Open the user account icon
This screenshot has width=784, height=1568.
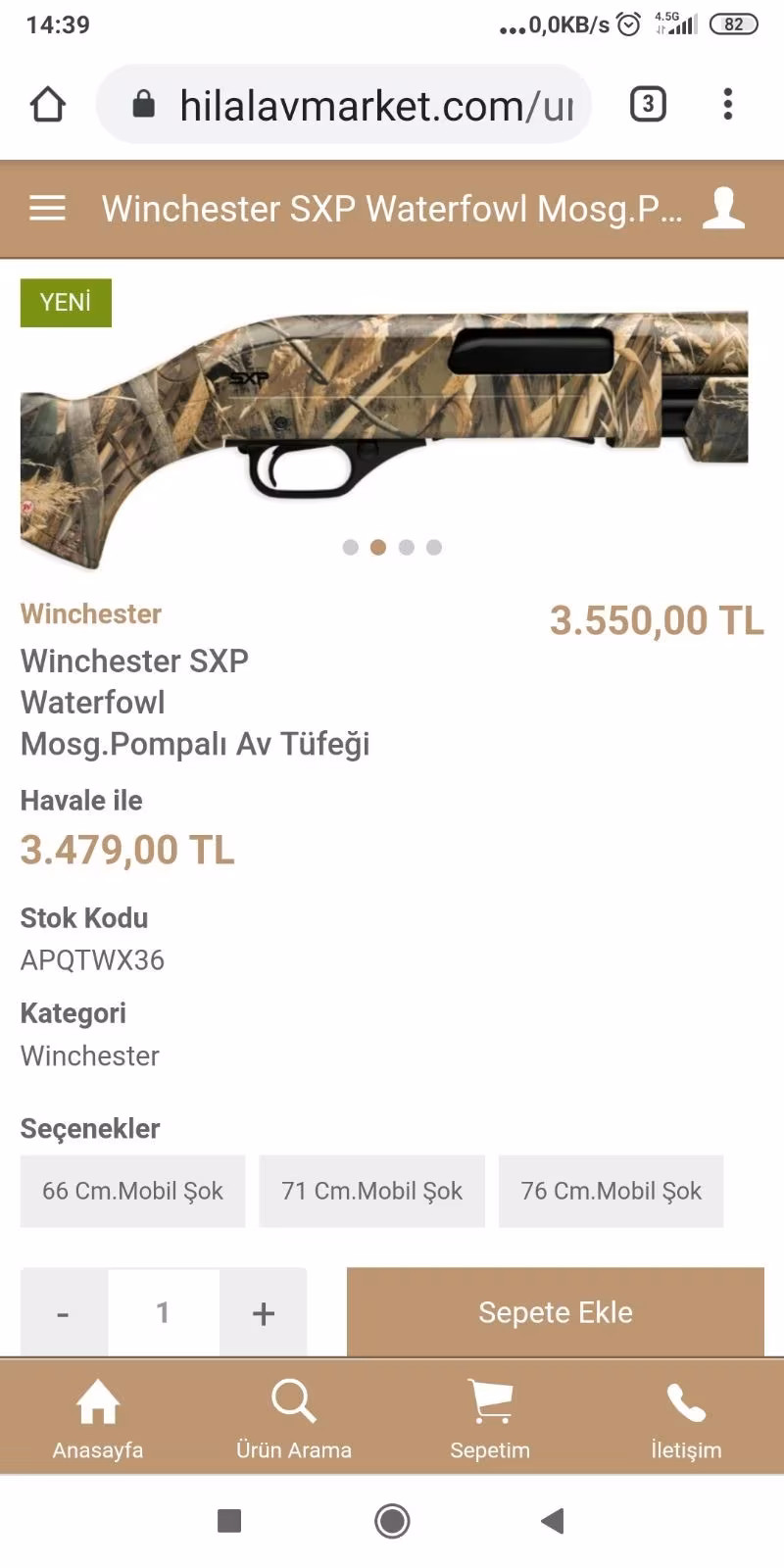tap(723, 208)
